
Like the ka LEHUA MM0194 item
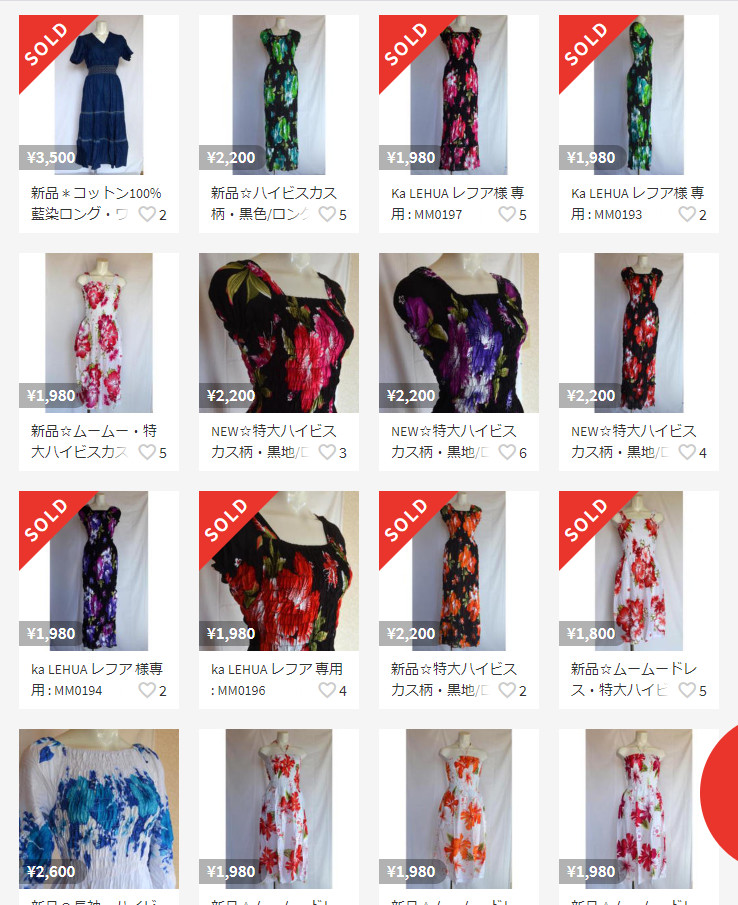pyautogui.click(x=147, y=690)
